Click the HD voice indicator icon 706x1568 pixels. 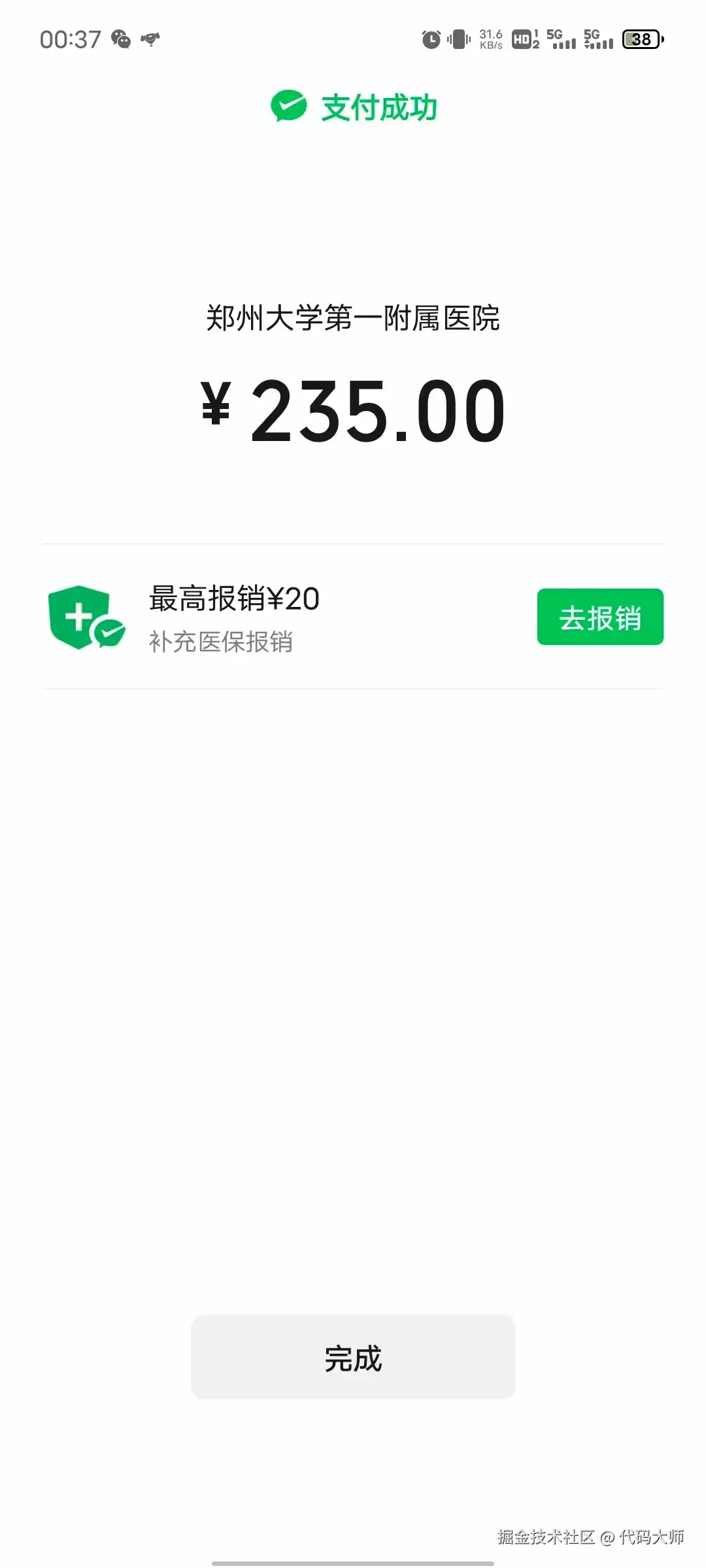click(x=523, y=39)
